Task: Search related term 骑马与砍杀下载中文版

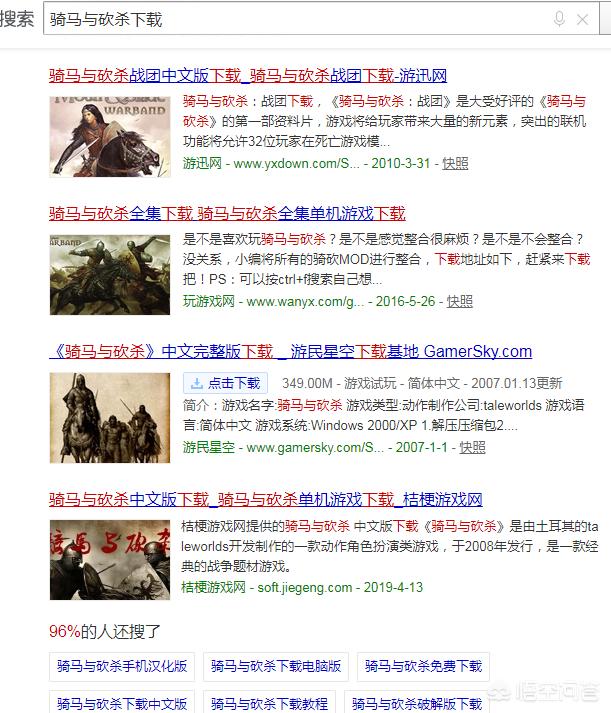Action: [122, 703]
